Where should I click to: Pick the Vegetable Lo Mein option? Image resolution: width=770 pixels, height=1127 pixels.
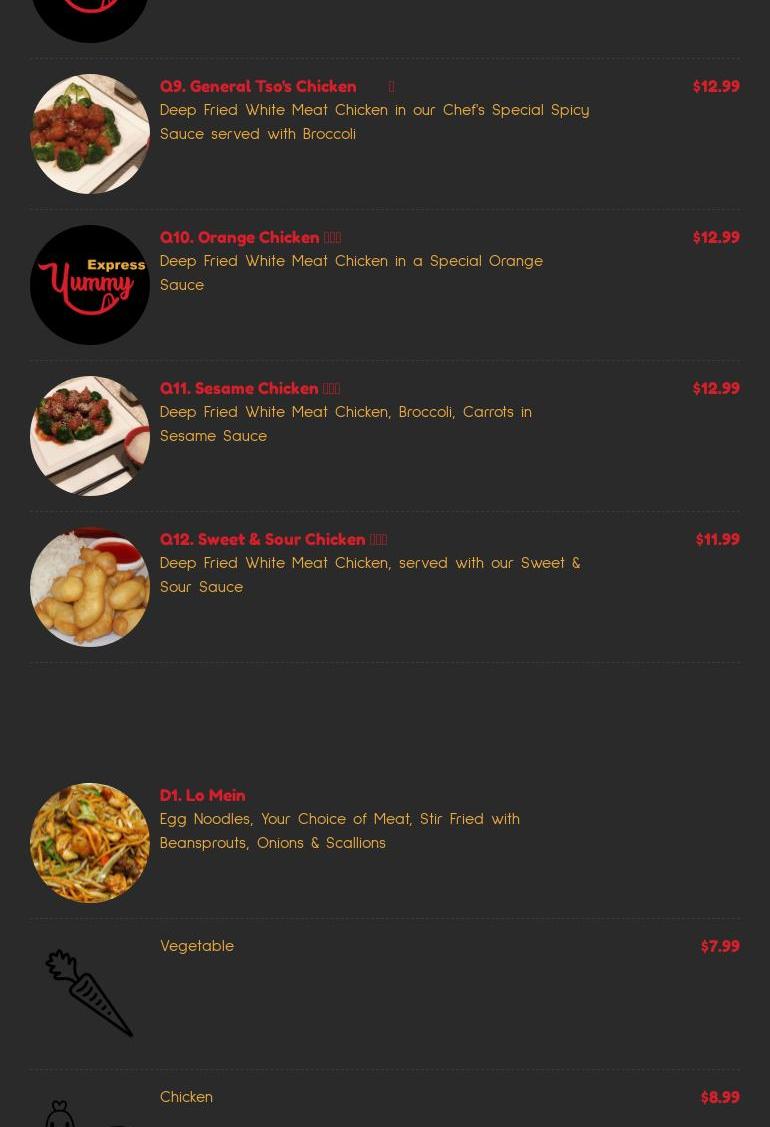coord(197,946)
